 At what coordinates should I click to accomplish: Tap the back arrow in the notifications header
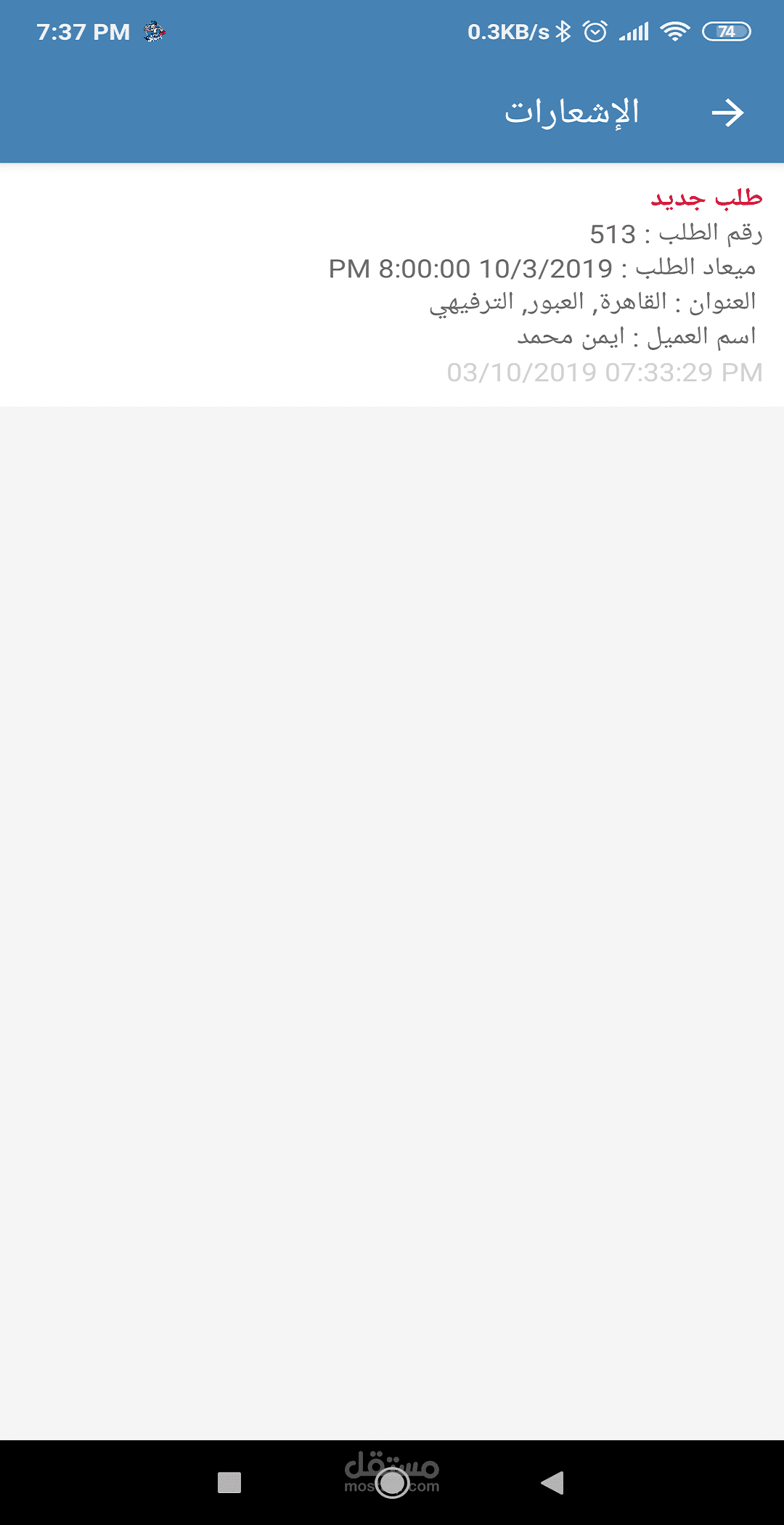point(727,113)
